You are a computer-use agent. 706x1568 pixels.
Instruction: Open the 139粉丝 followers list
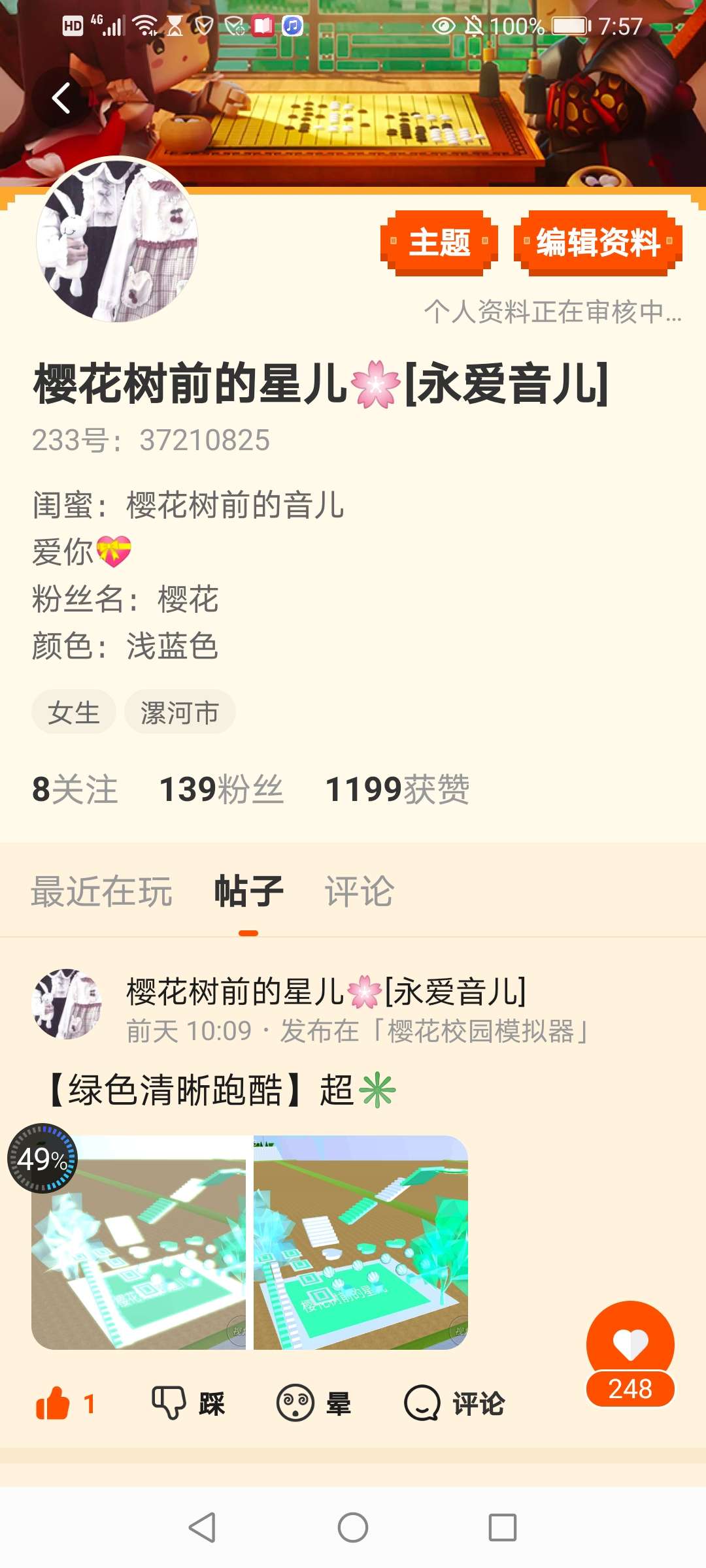(222, 789)
